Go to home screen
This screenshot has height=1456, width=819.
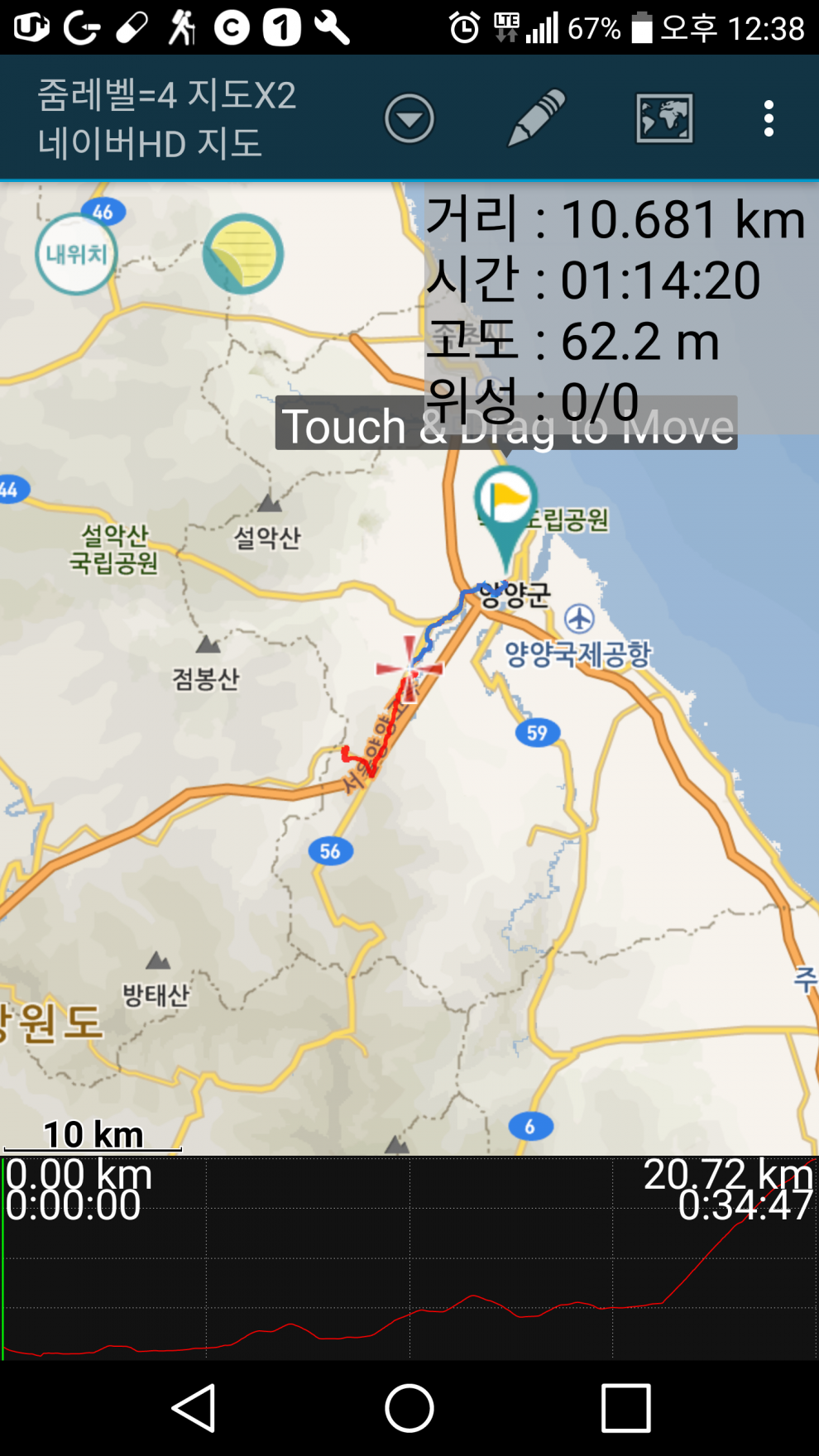click(409, 1407)
